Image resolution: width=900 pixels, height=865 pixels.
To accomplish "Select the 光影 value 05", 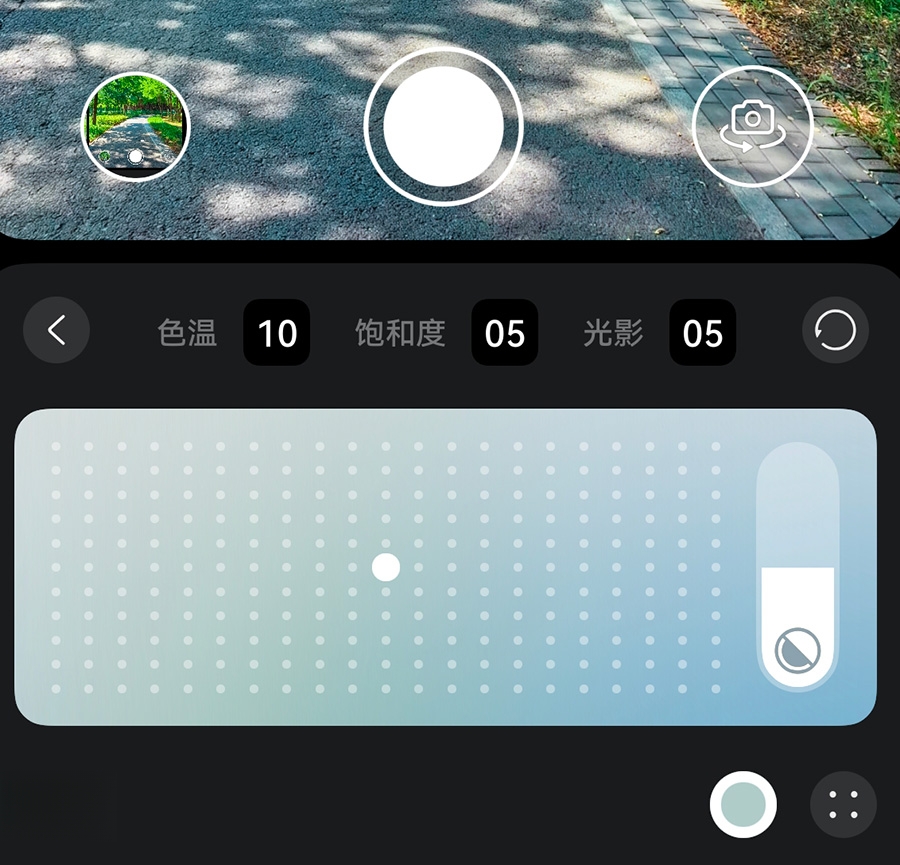I will [x=702, y=333].
